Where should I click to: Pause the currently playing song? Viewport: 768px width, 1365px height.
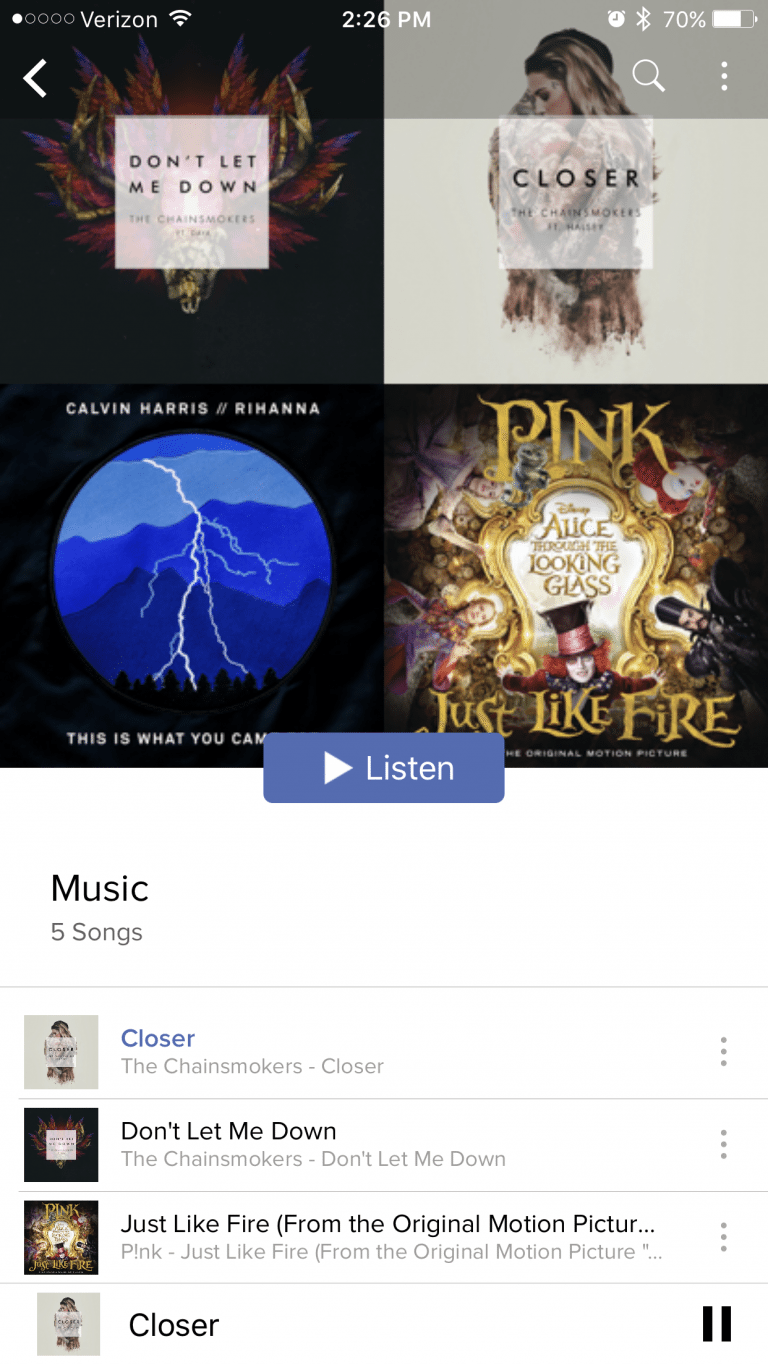click(x=717, y=1324)
